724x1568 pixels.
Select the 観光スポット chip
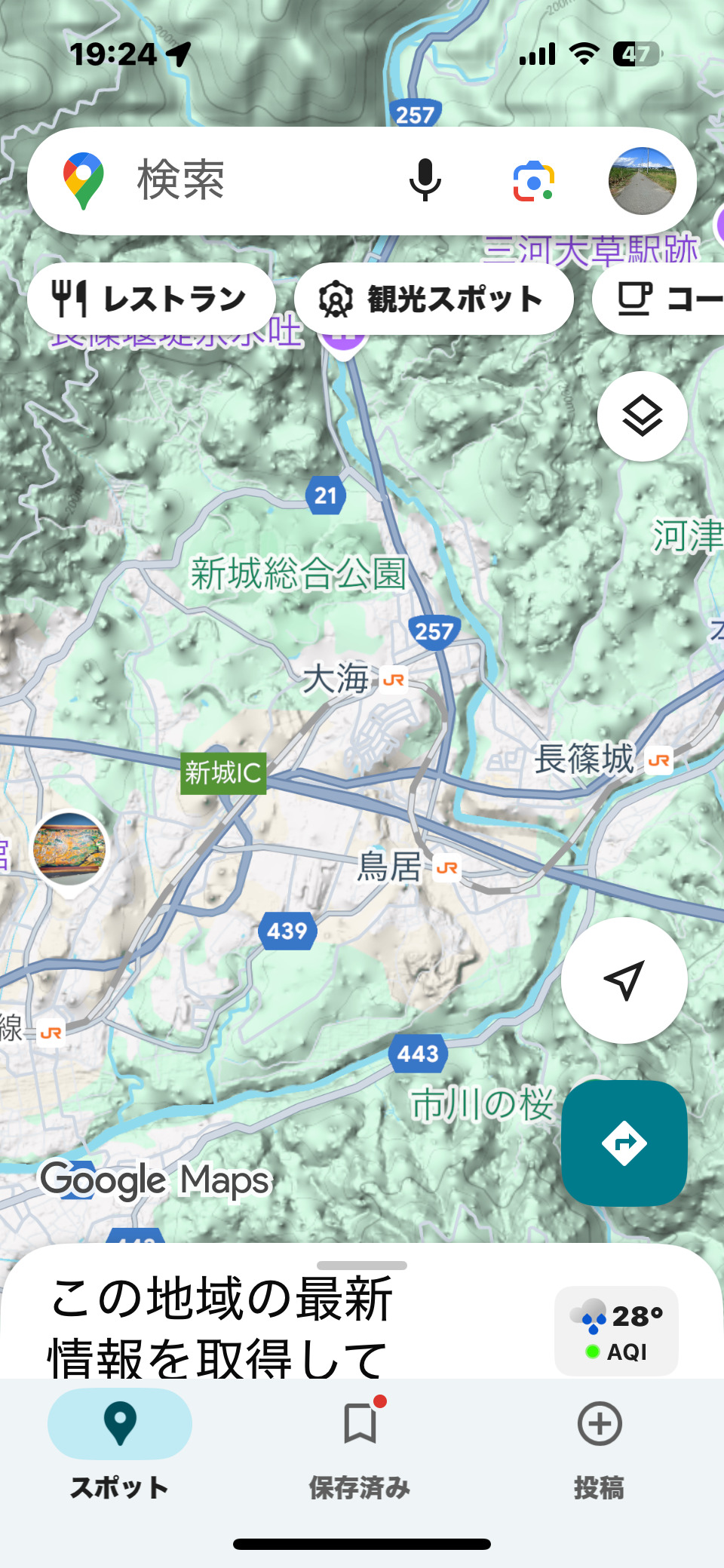(433, 299)
